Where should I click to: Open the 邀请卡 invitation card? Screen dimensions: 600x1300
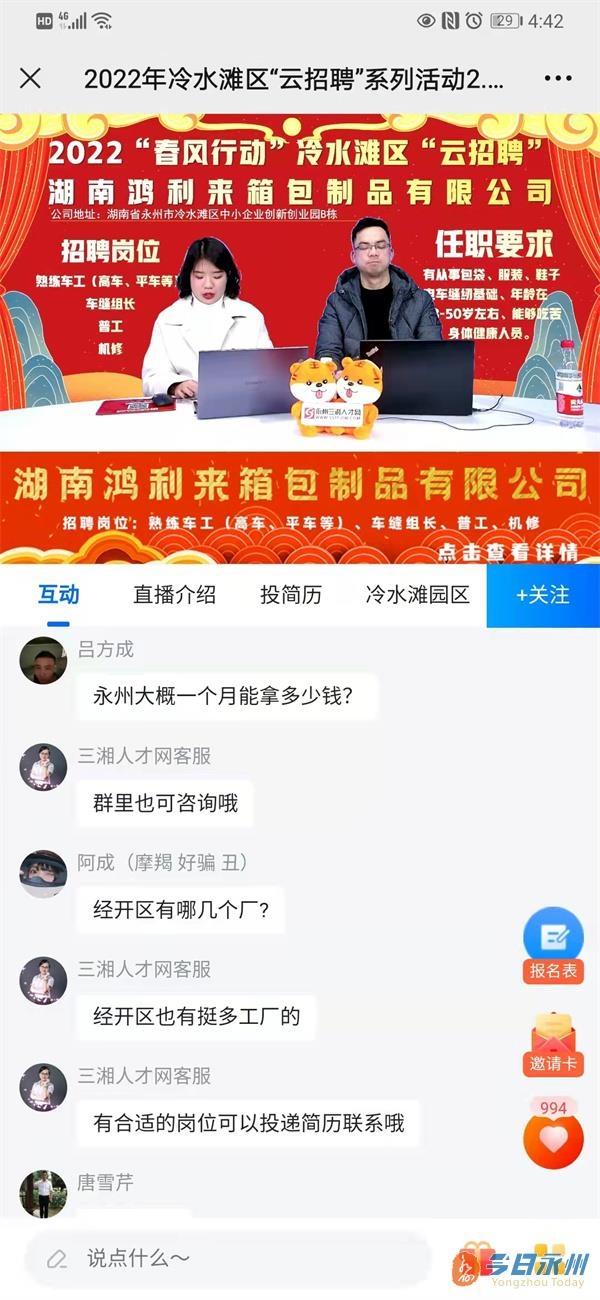tap(553, 1043)
